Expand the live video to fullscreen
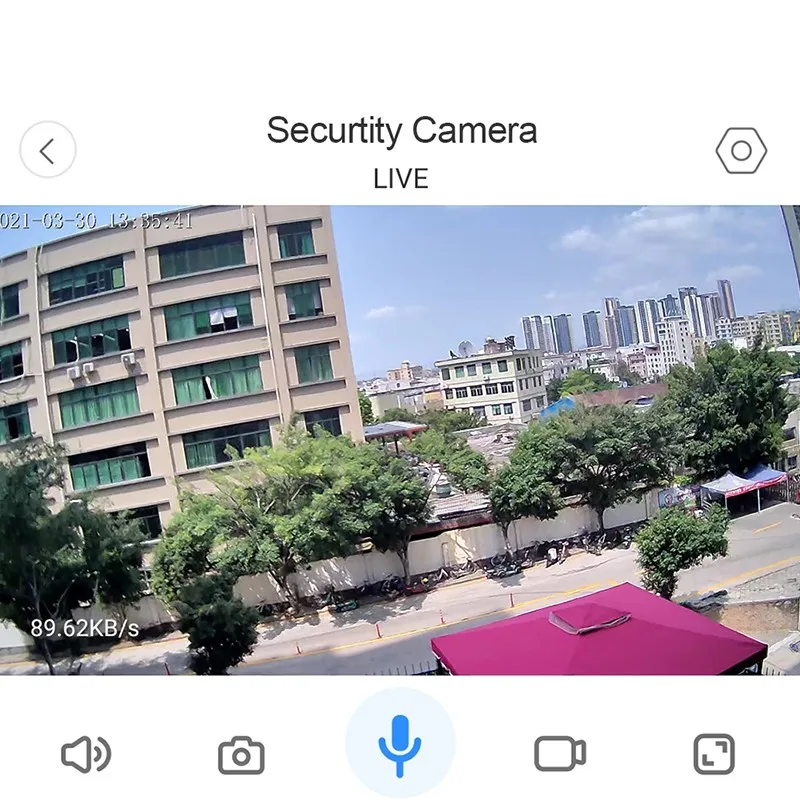Screen dimensions: 800x800 click(714, 754)
